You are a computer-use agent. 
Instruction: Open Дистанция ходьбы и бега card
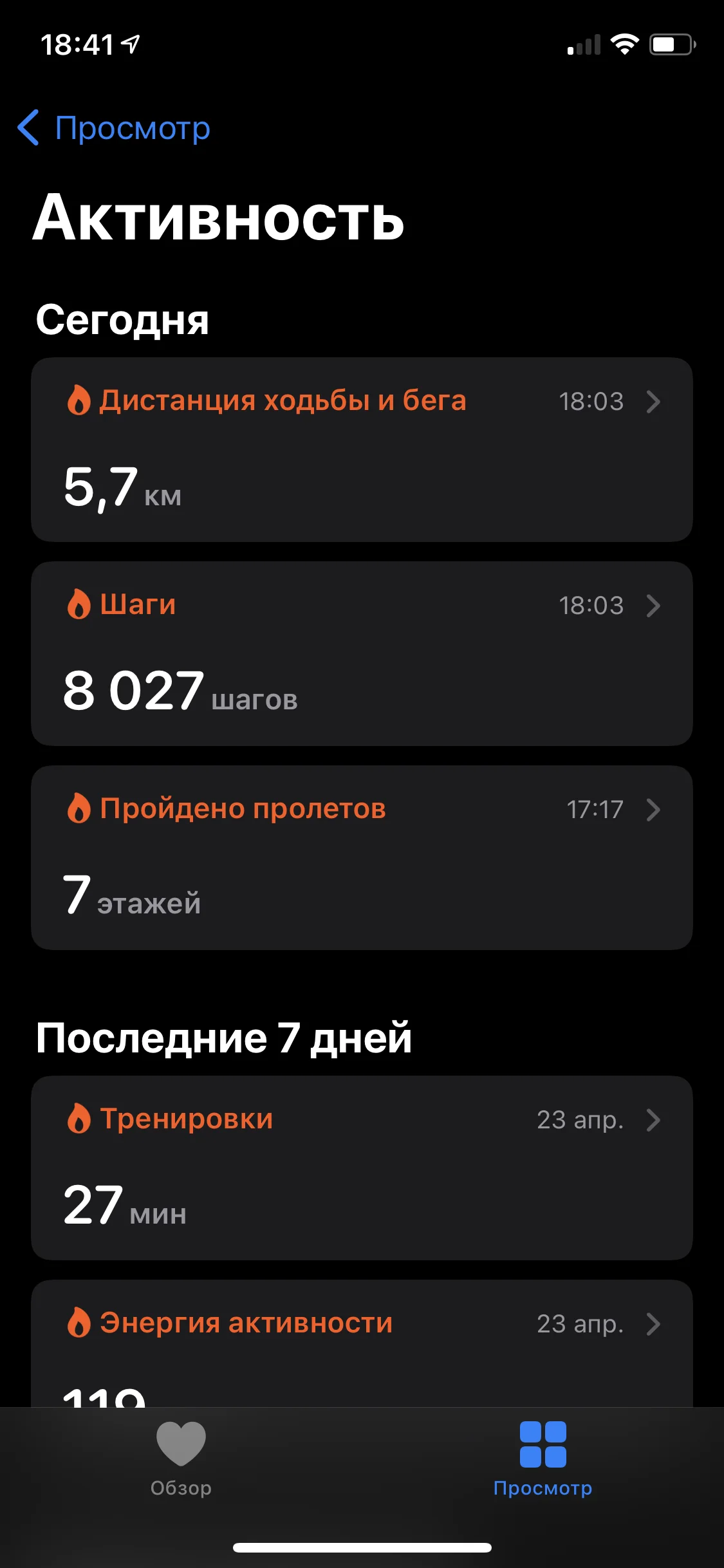(x=362, y=449)
